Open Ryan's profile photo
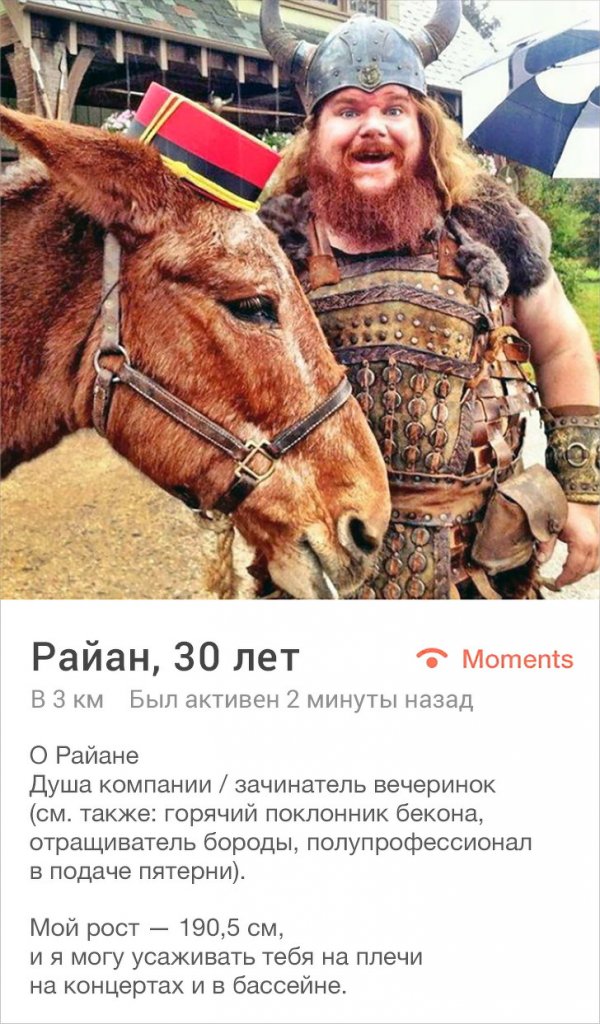 click(x=300, y=300)
